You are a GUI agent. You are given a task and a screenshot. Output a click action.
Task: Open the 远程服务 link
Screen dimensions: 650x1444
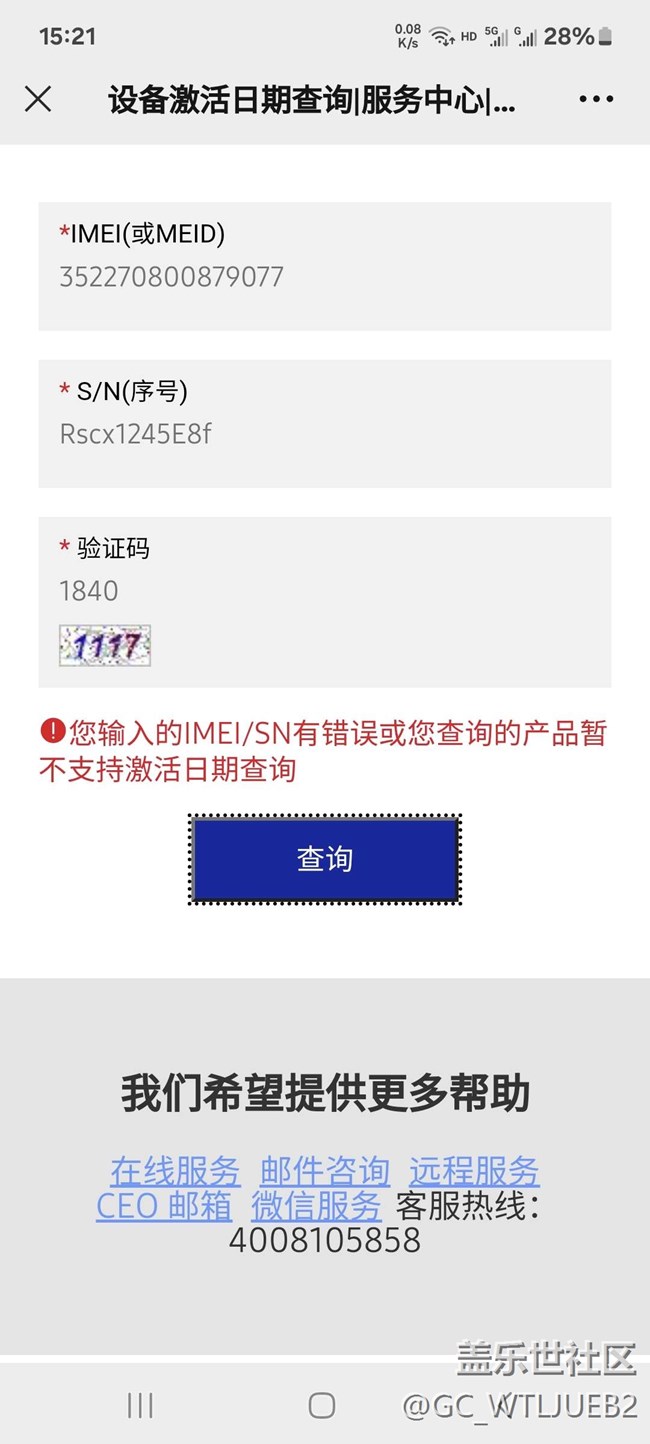474,1170
